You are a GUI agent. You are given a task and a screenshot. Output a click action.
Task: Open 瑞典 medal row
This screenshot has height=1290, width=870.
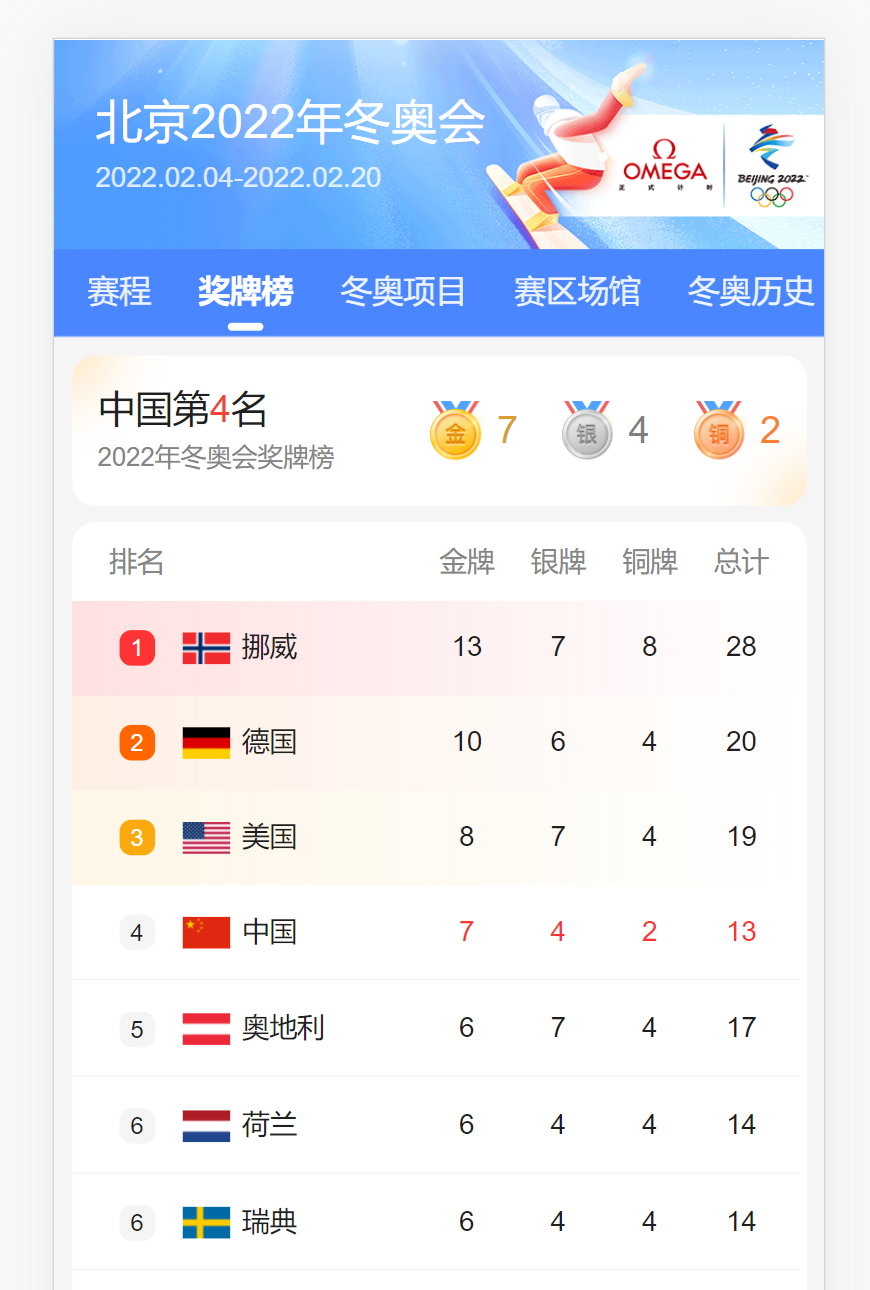[x=438, y=1222]
